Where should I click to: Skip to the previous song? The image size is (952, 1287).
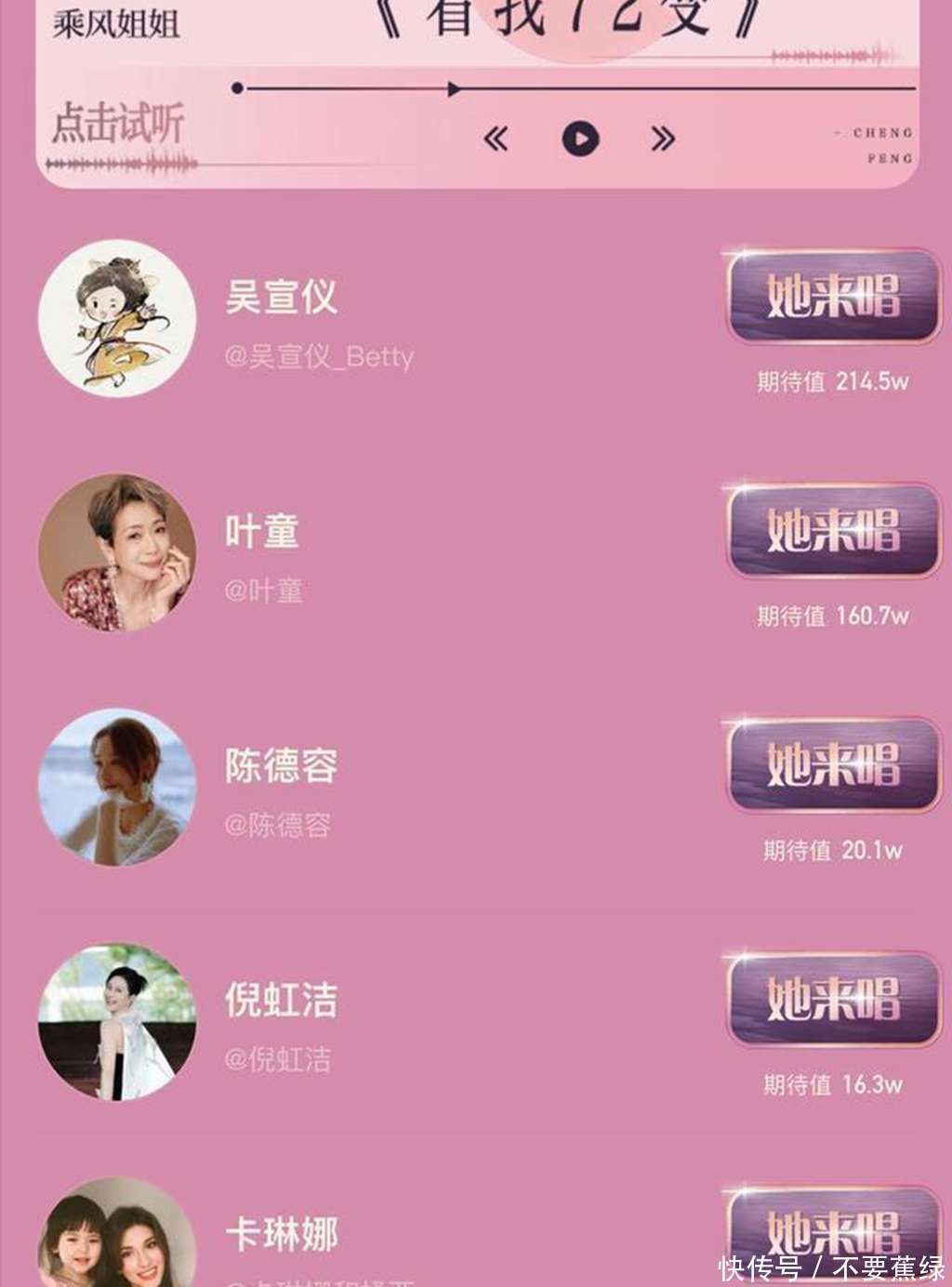click(496, 139)
